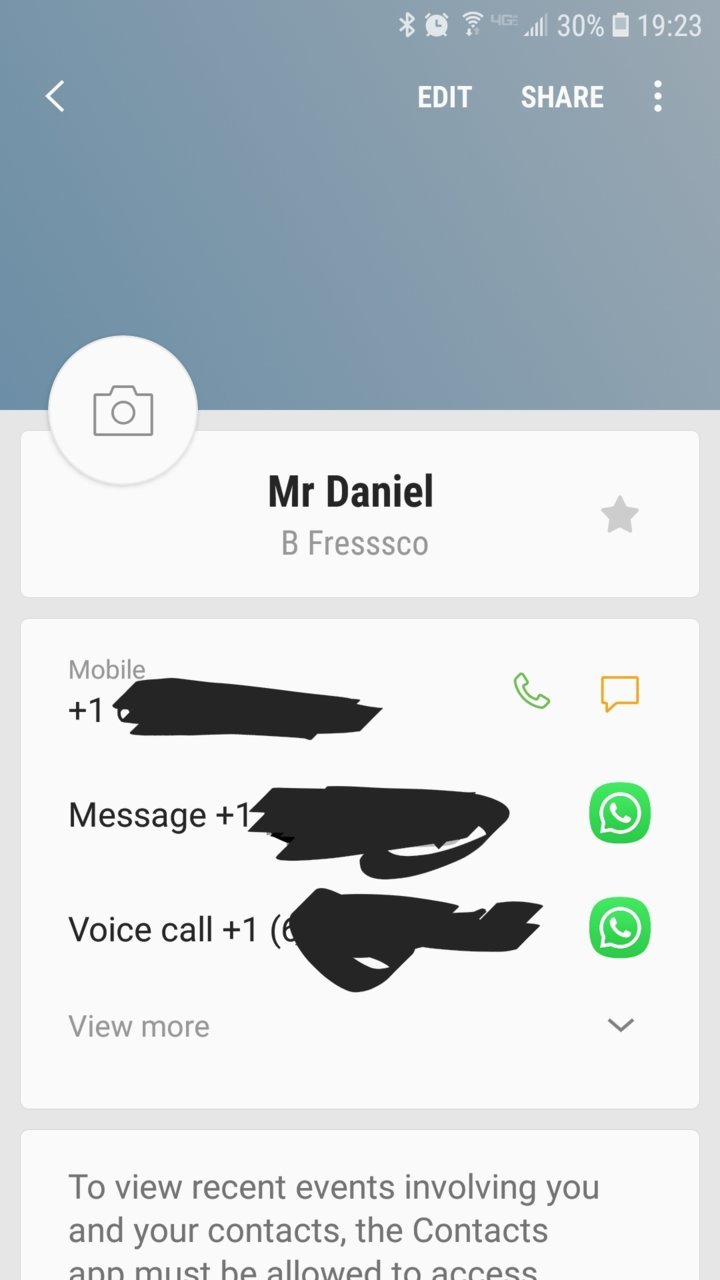
Task: Add a contact photo via camera icon
Action: pos(123,411)
